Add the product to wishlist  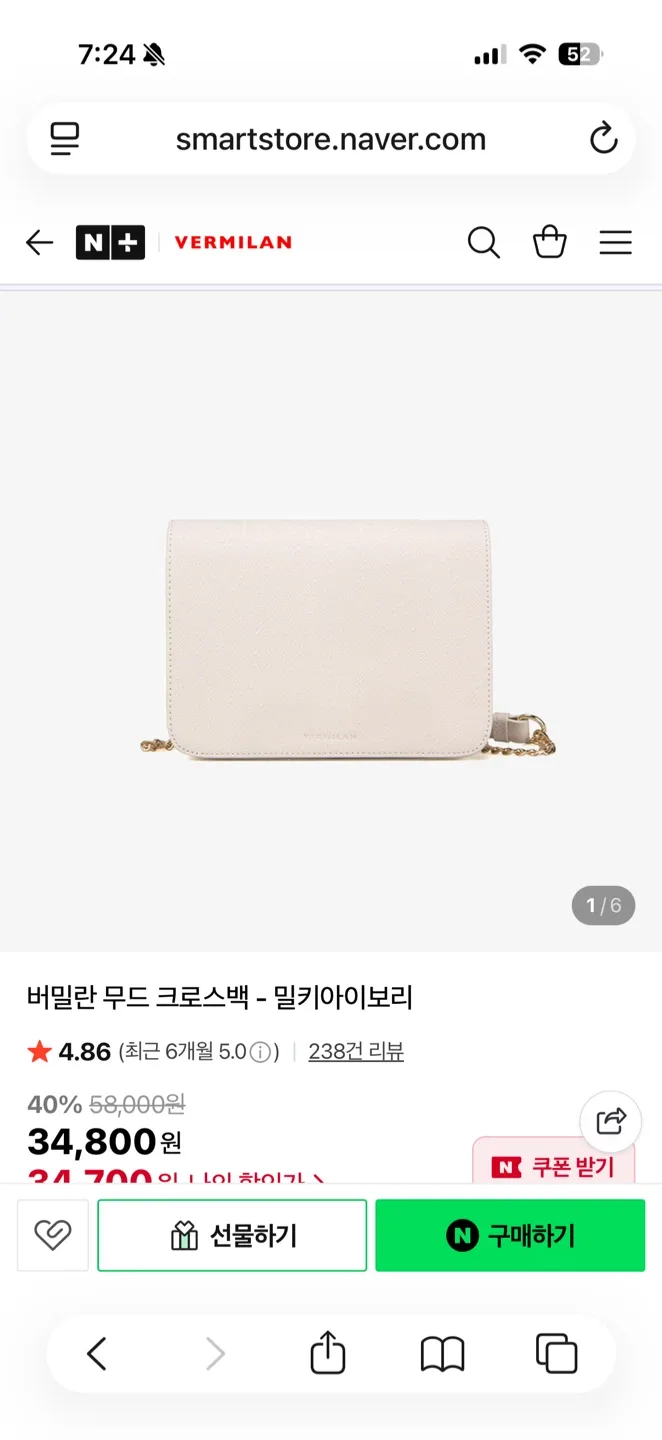(53, 1236)
